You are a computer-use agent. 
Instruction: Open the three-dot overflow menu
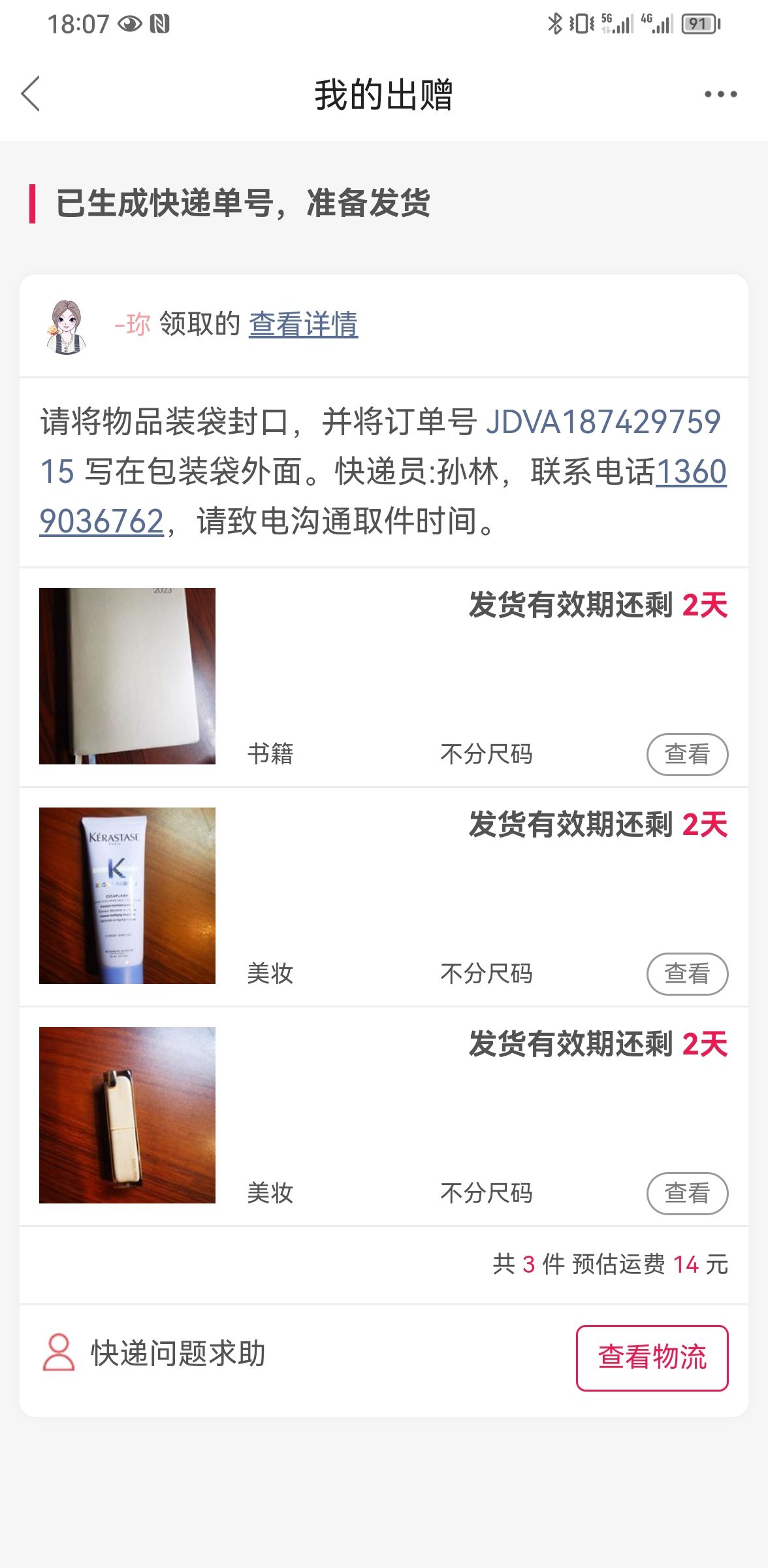(x=720, y=94)
